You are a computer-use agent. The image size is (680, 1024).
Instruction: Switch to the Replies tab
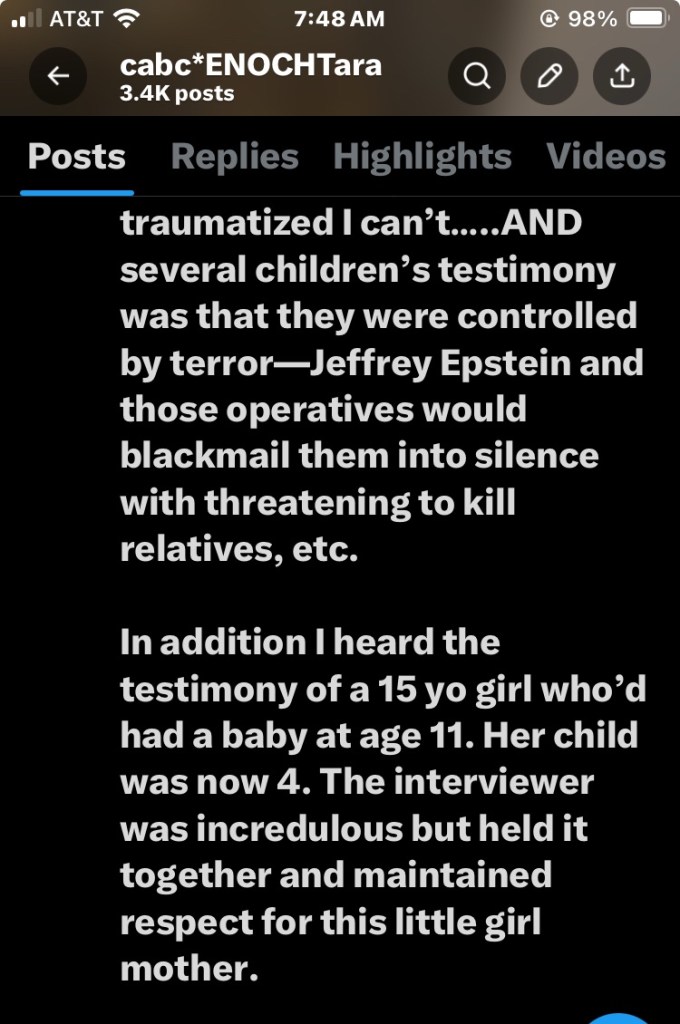[x=234, y=157]
